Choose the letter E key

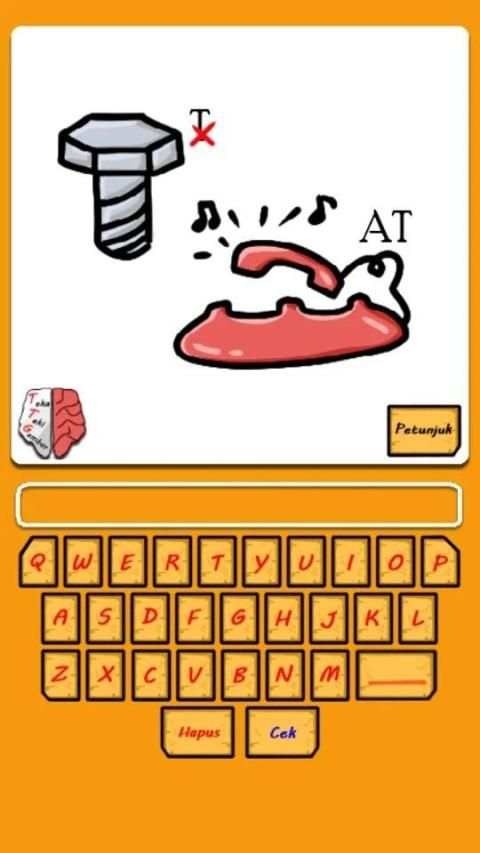tap(128, 561)
